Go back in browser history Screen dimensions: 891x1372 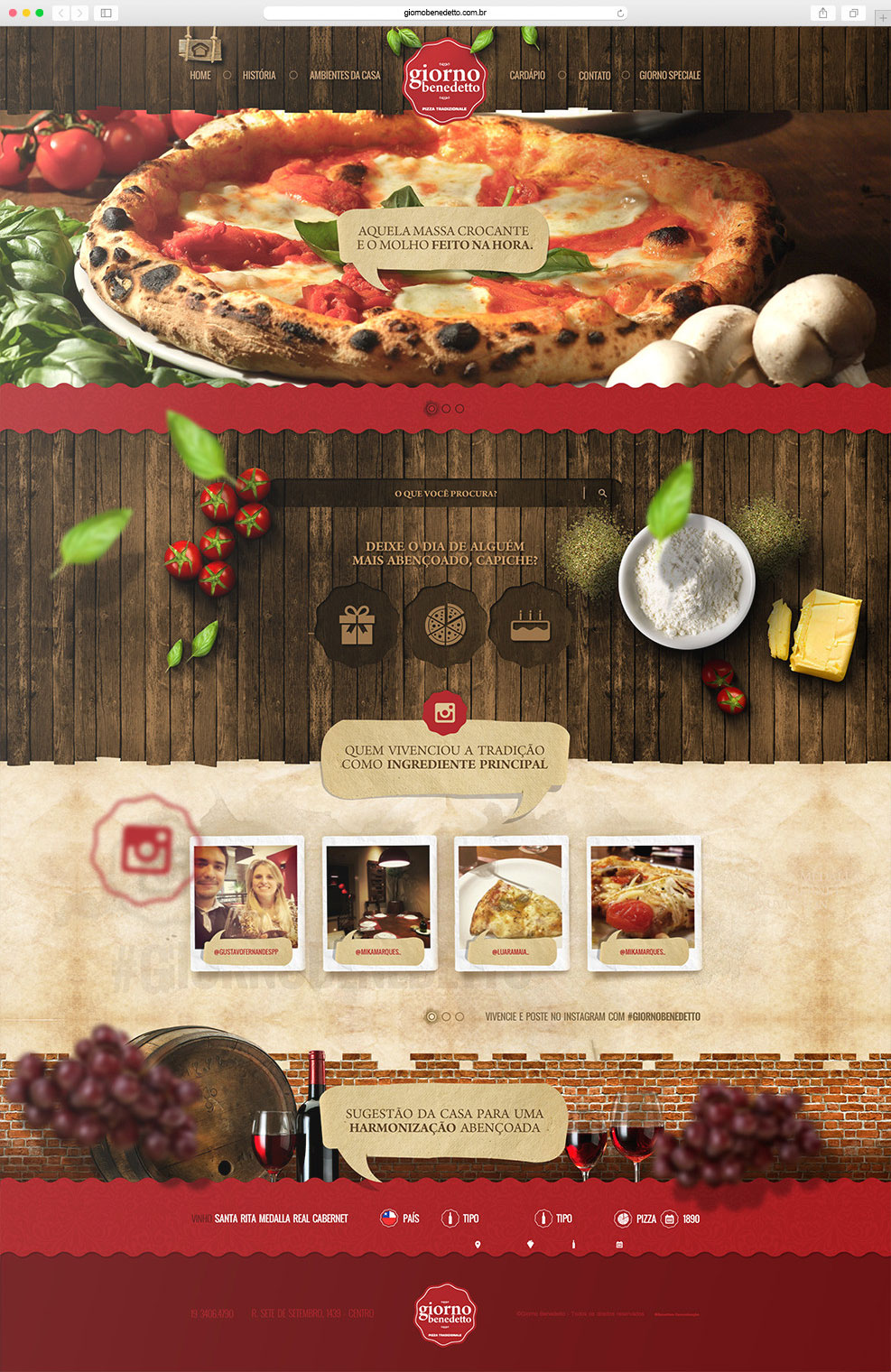pyautogui.click(x=60, y=13)
